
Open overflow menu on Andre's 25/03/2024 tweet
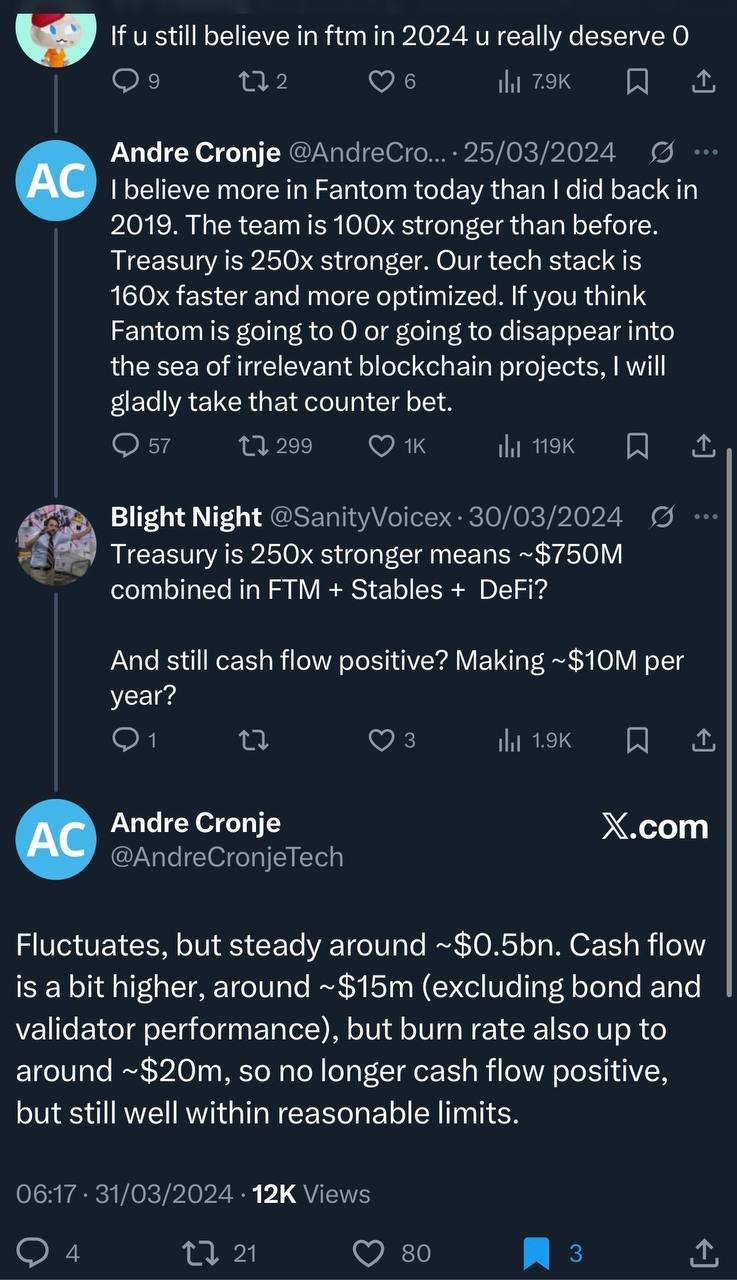tap(706, 153)
